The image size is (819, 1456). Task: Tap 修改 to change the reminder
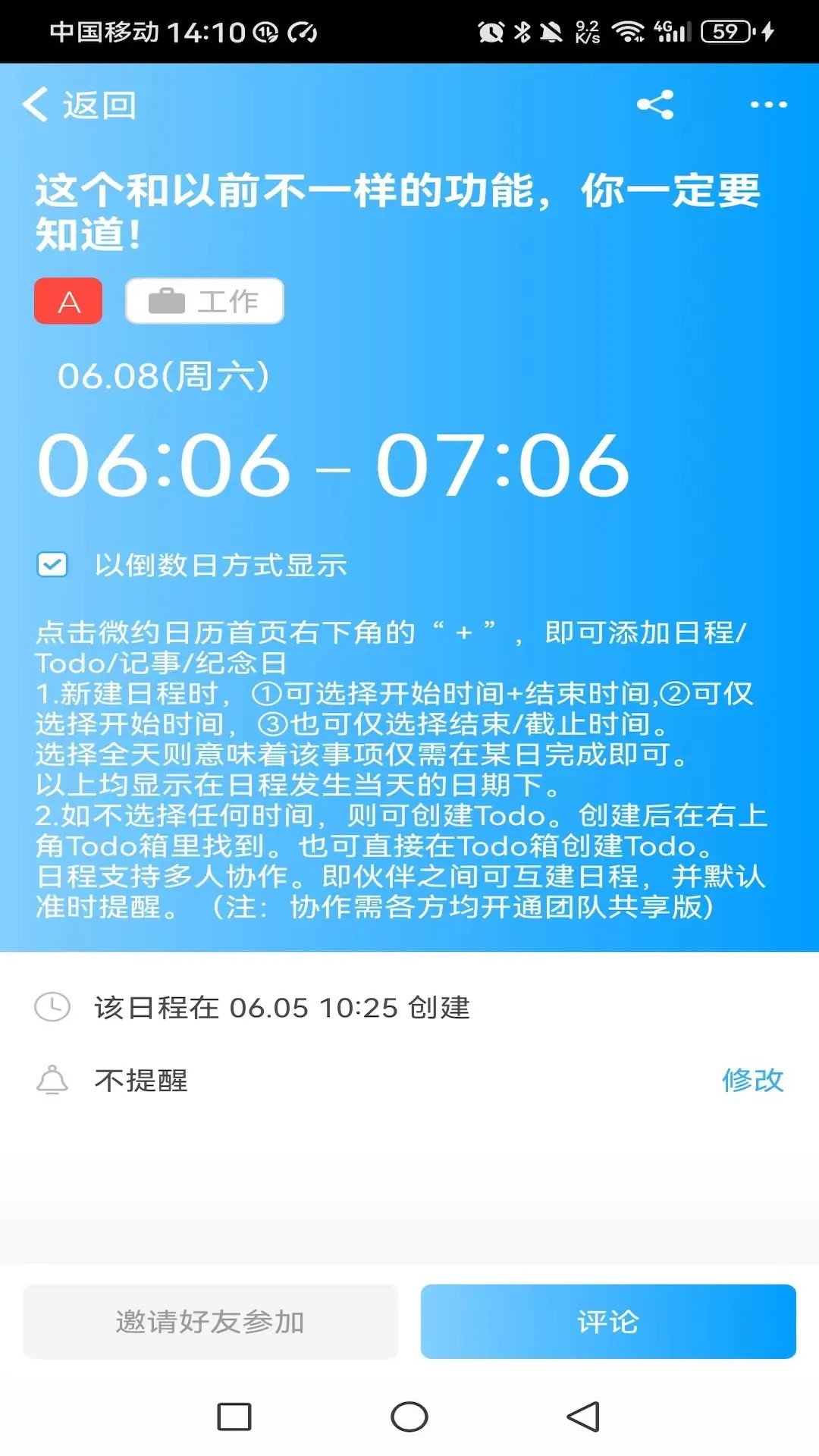click(752, 1080)
